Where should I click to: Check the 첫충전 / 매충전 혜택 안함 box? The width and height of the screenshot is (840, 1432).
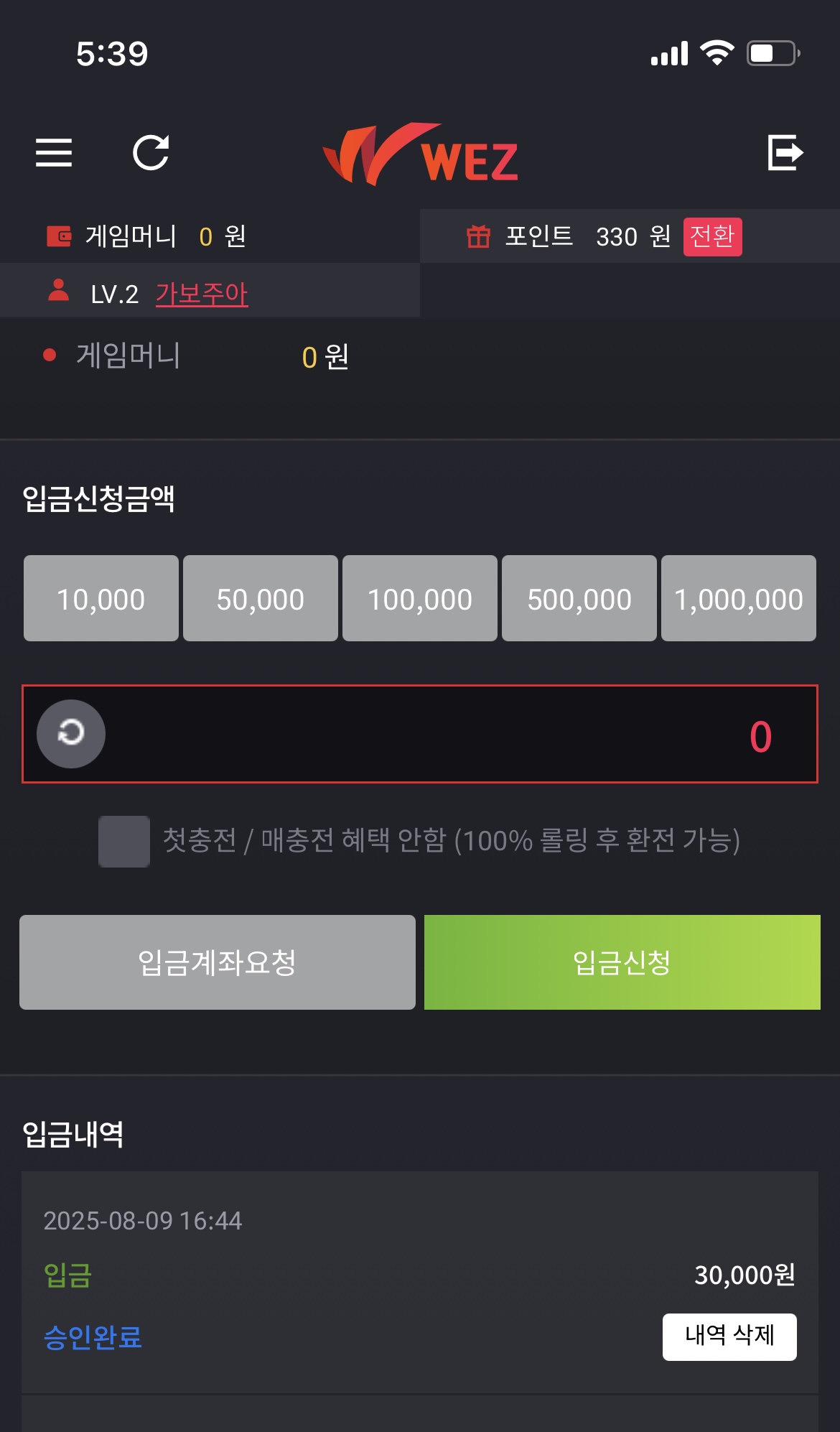coord(124,841)
